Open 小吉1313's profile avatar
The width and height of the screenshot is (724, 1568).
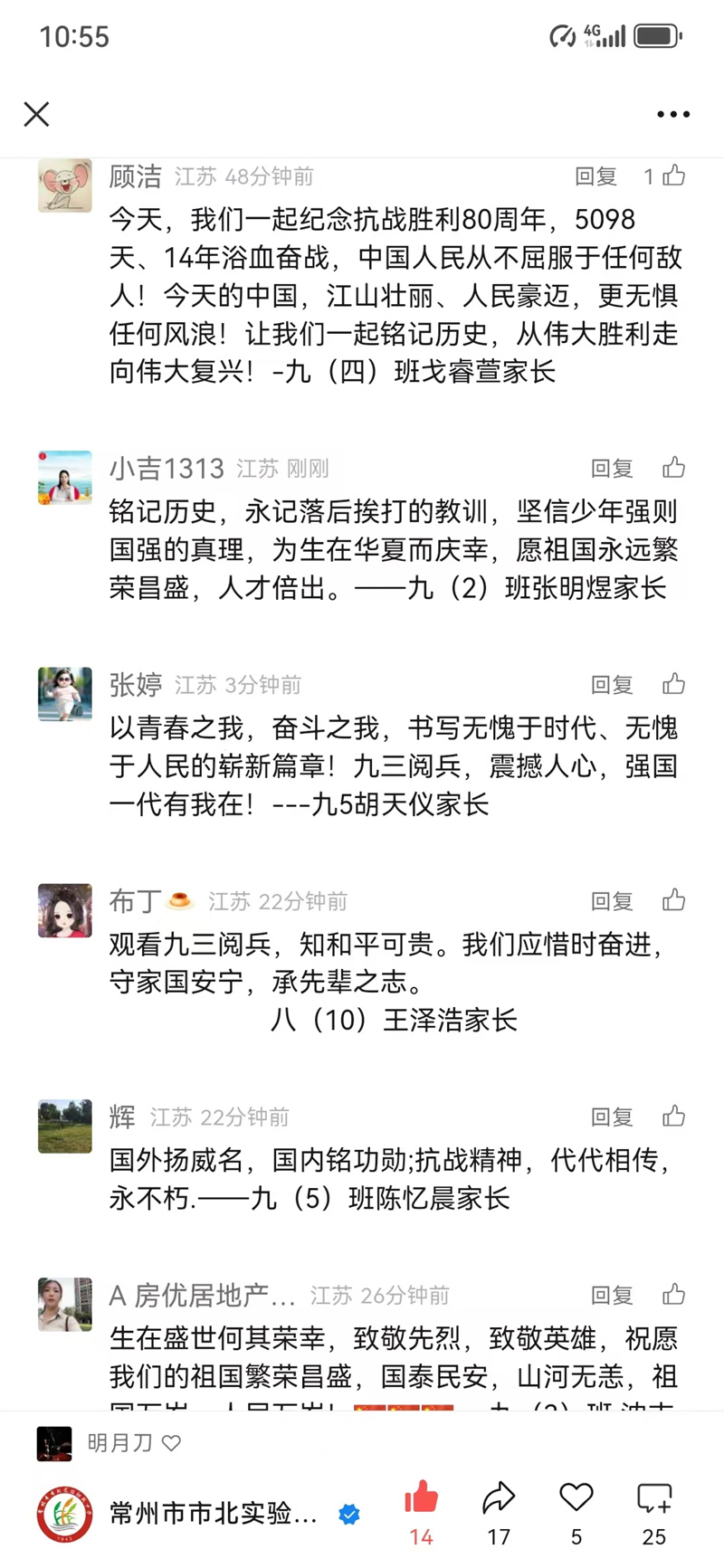65,478
